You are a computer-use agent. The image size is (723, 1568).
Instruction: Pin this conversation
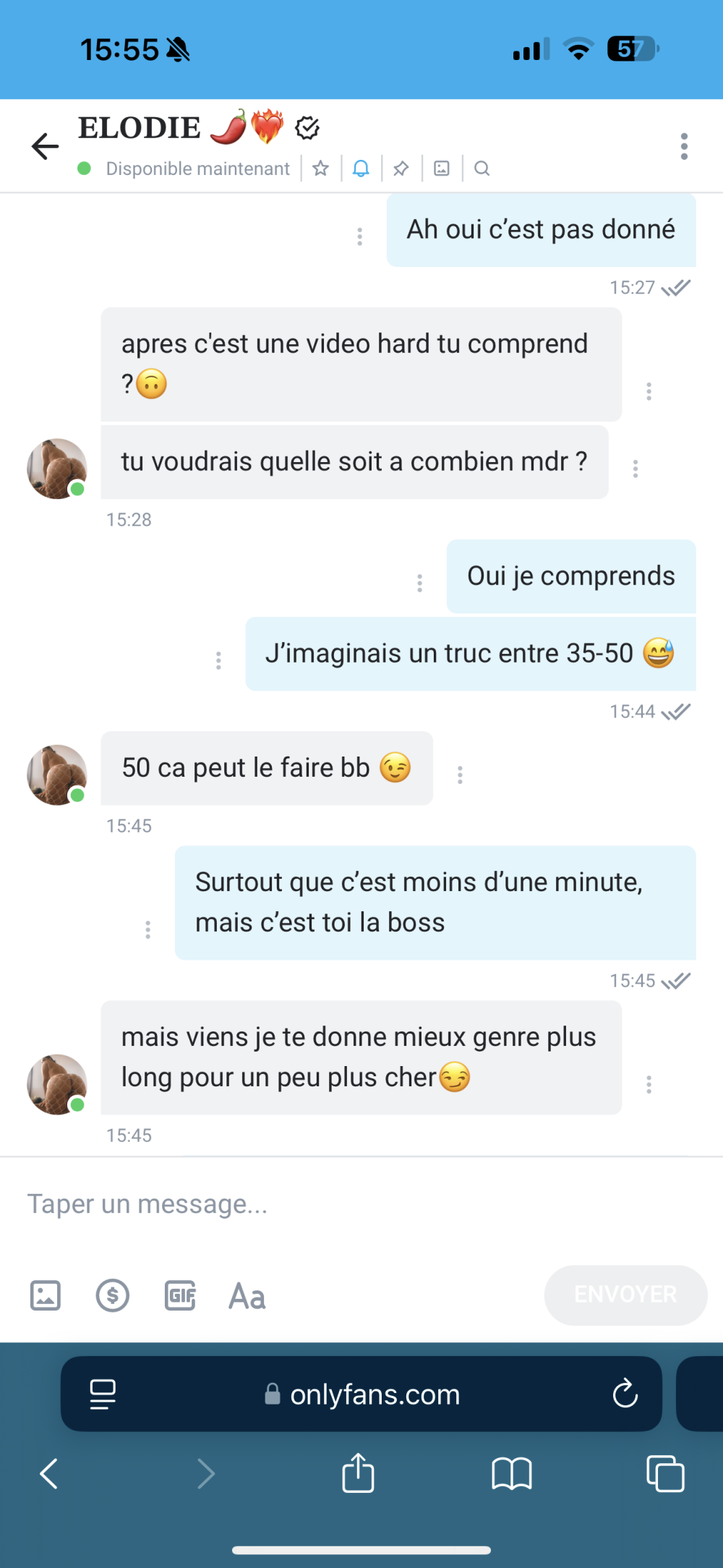(401, 169)
